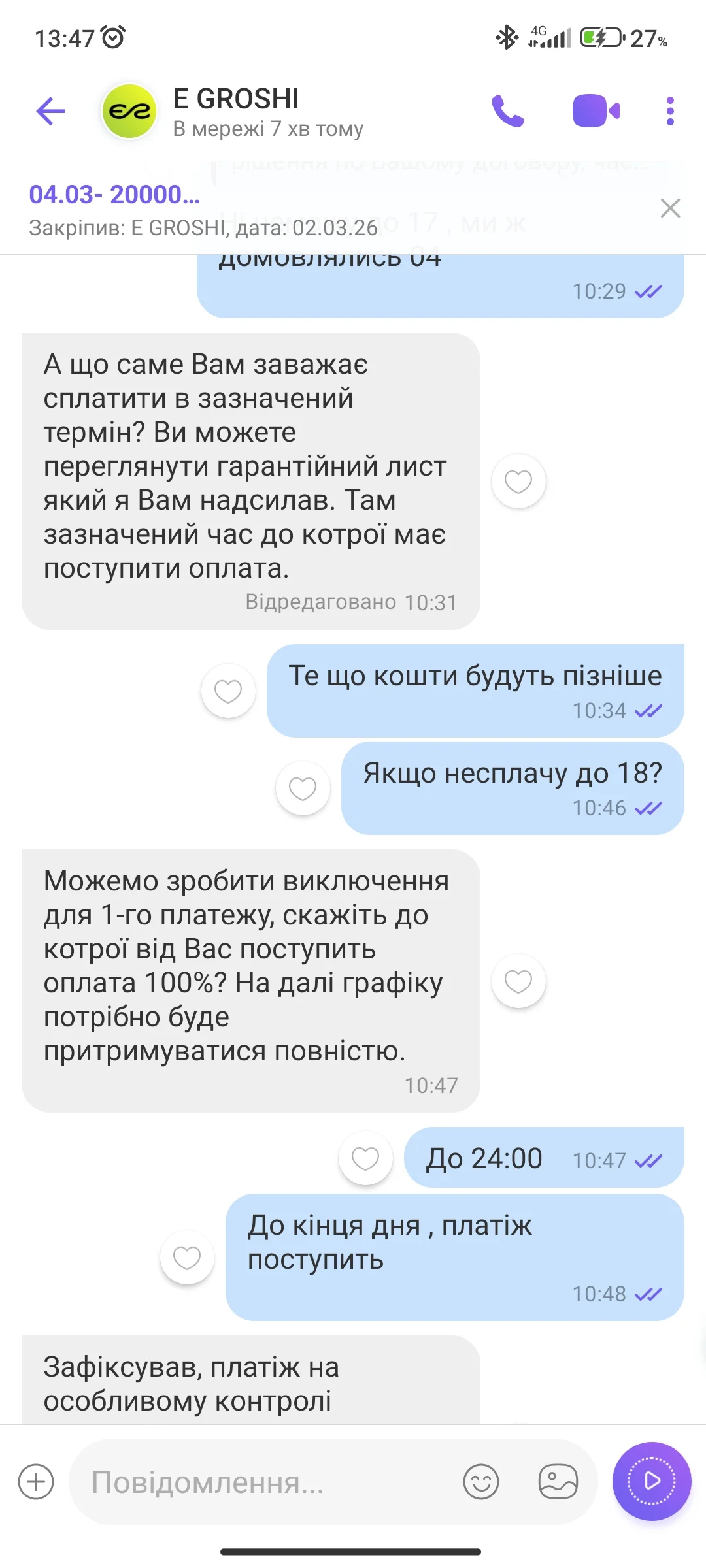The width and height of the screenshot is (706, 1568).
Task: Go back from the E GROSHI chat
Action: click(x=50, y=111)
